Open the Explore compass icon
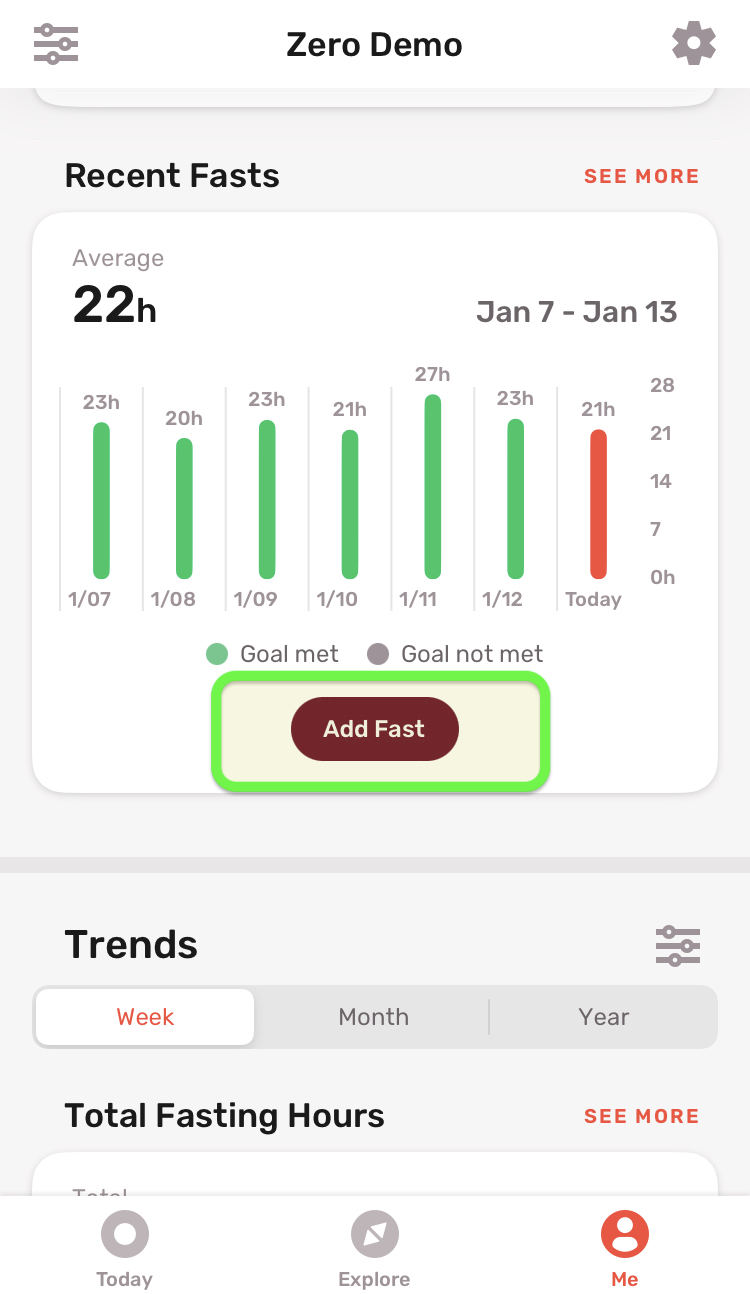Viewport: 750px width, 1294px height. pyautogui.click(x=374, y=1234)
